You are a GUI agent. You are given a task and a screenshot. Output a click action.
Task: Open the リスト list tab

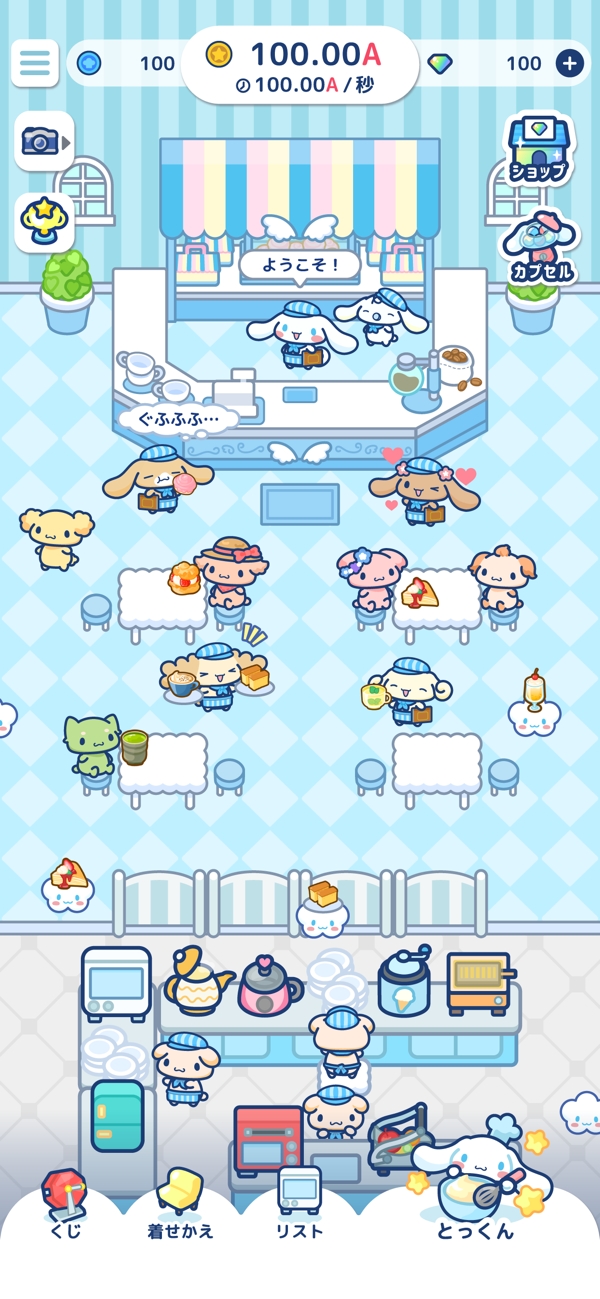(299, 1203)
